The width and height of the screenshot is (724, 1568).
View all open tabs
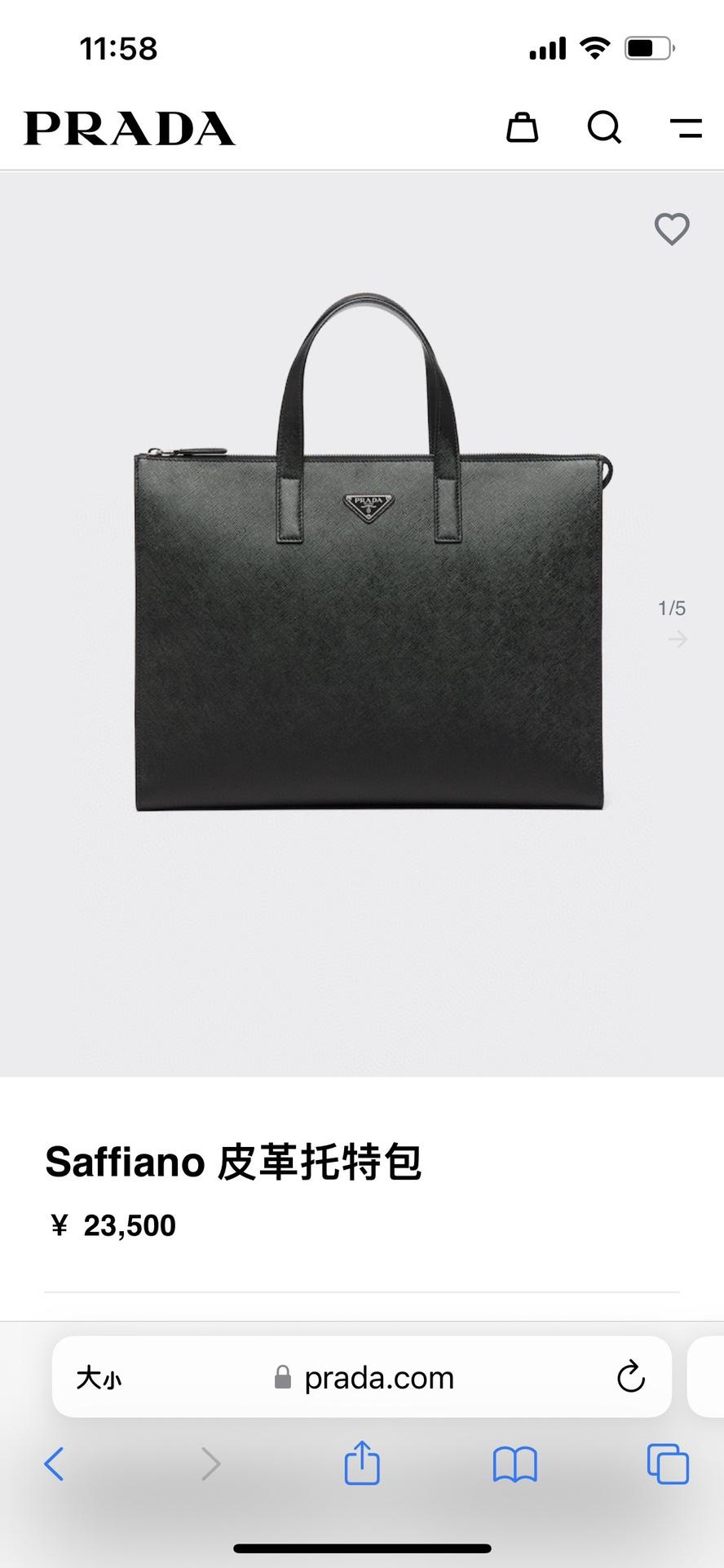click(x=667, y=1464)
